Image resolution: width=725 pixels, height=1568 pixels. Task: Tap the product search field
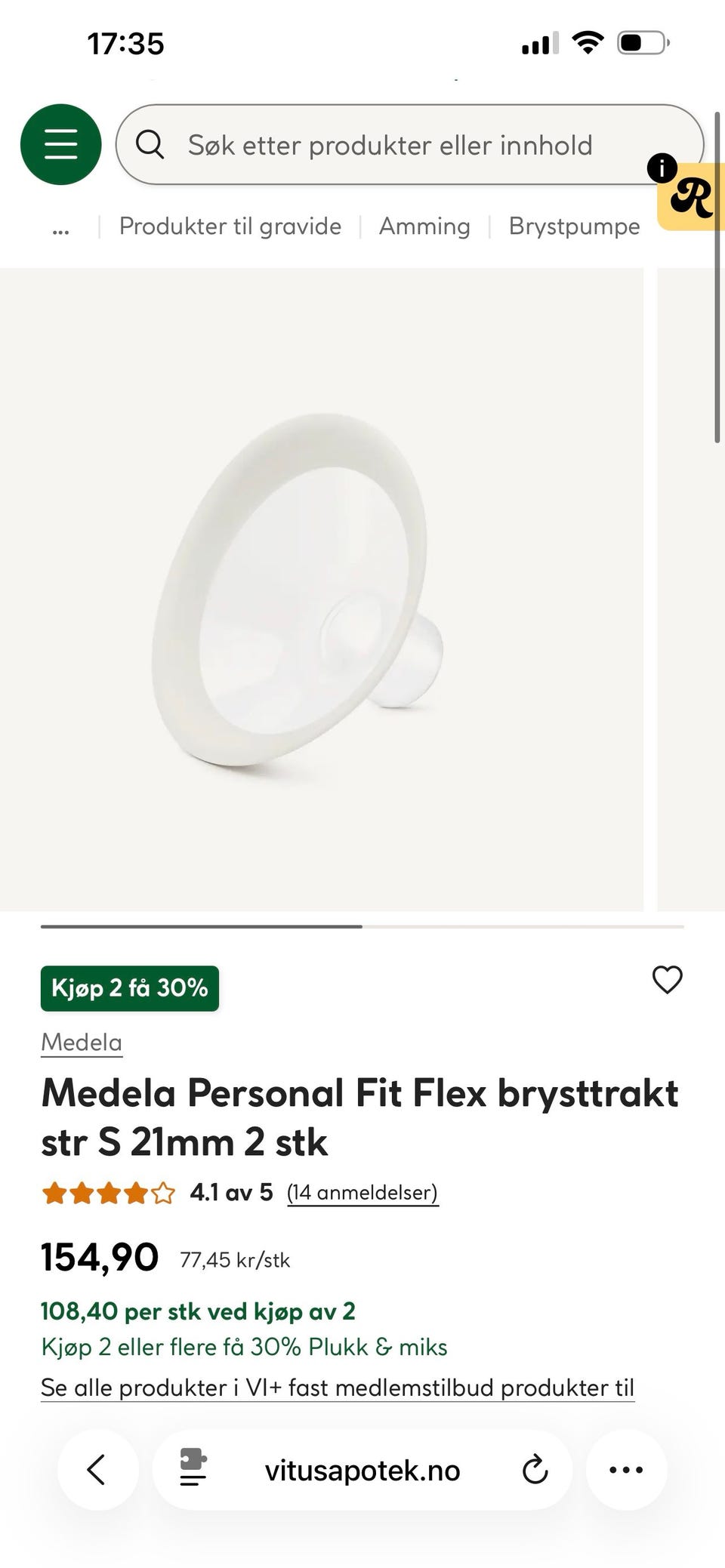(x=409, y=144)
